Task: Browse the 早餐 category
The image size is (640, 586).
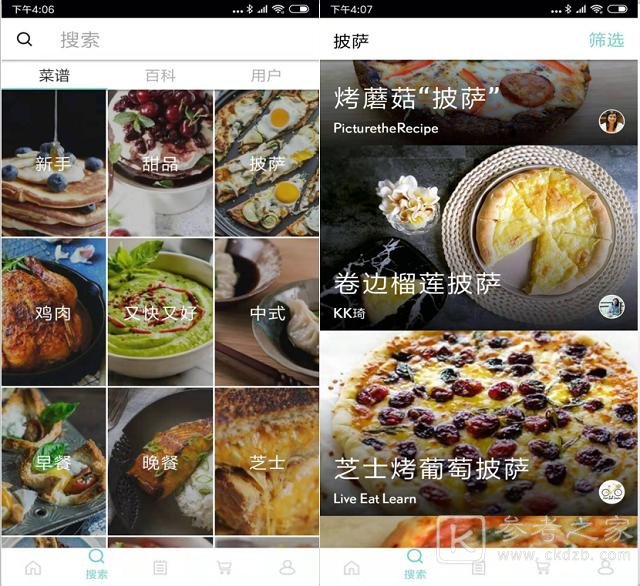Action: (x=54, y=461)
